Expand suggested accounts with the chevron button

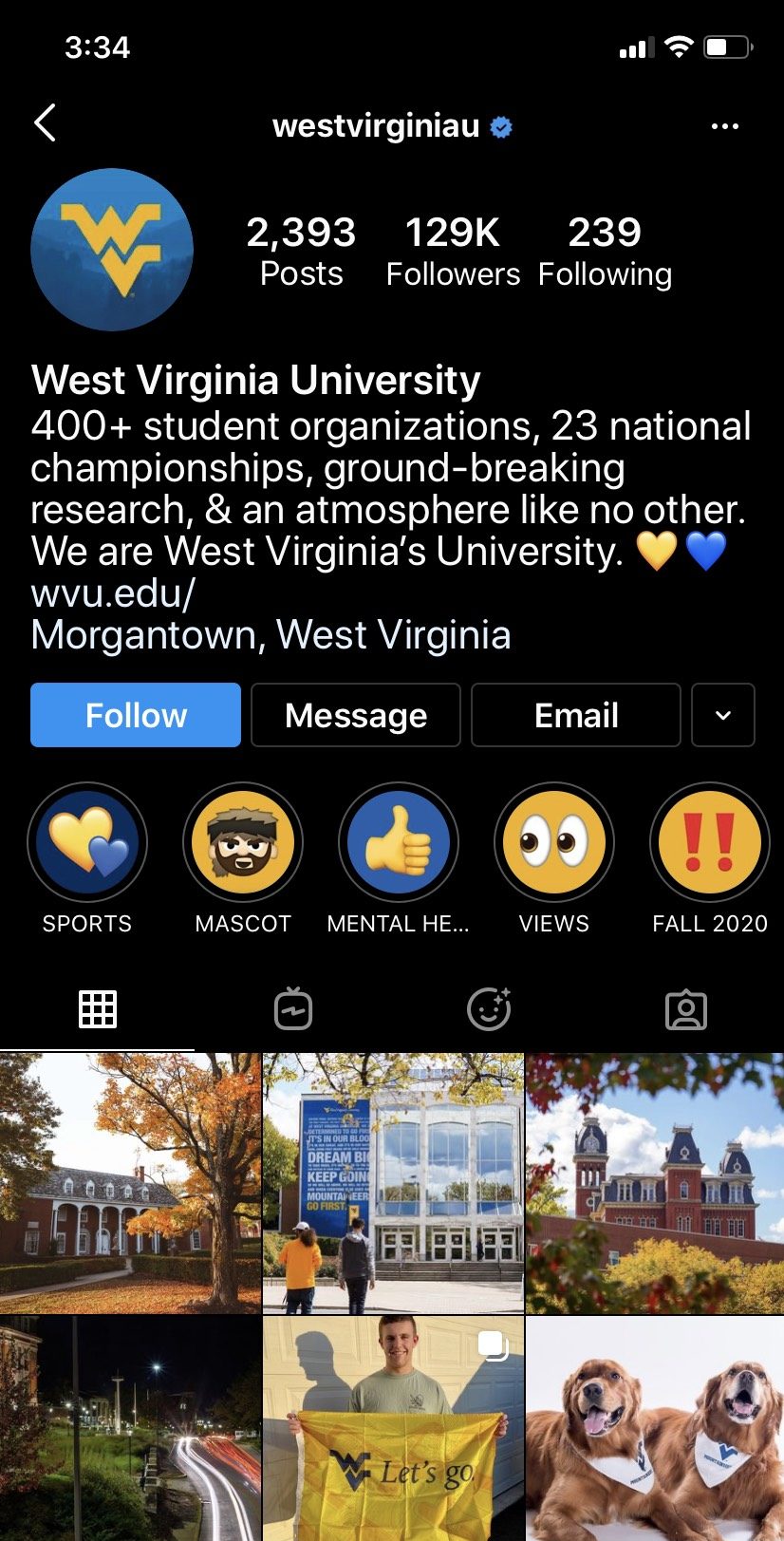pyautogui.click(x=723, y=715)
